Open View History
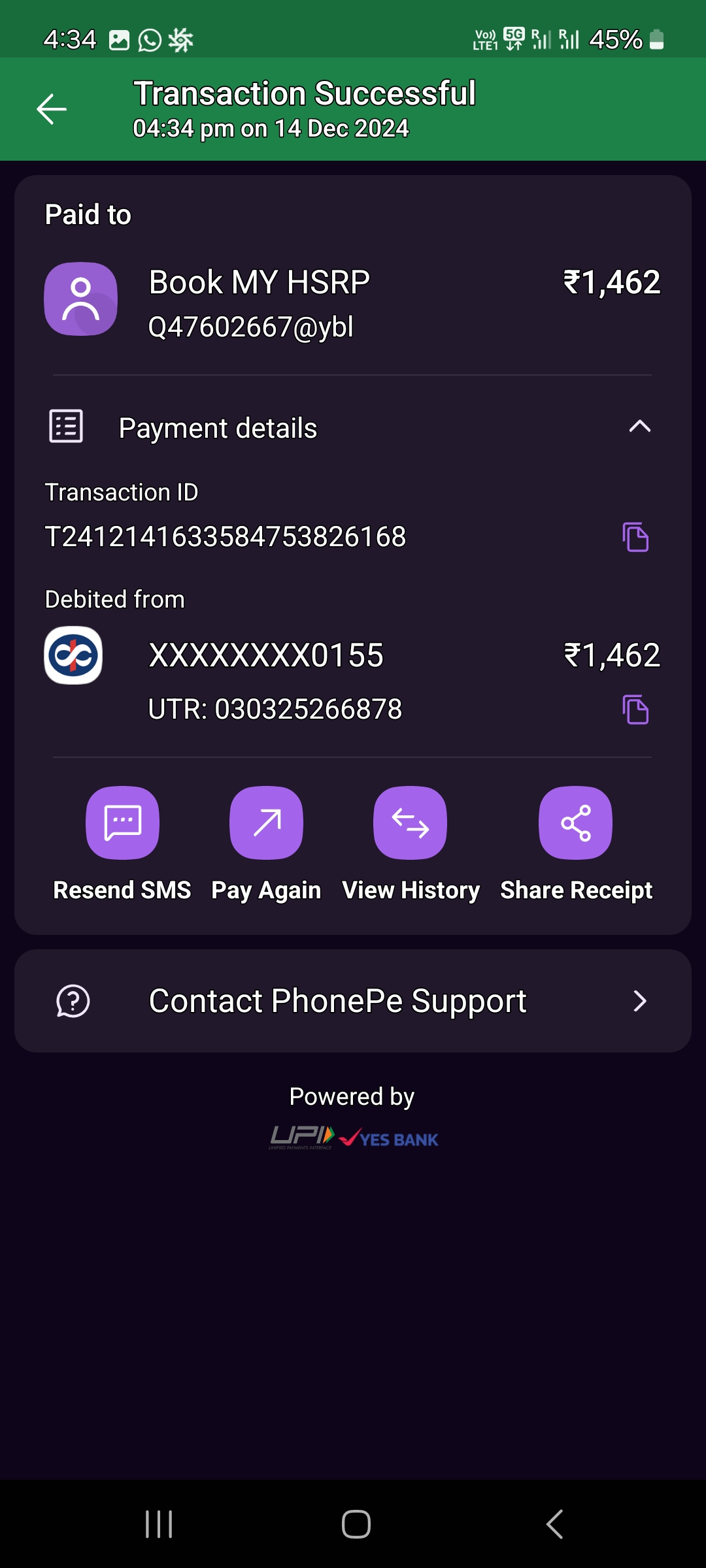The width and height of the screenshot is (706, 1568). click(410, 823)
